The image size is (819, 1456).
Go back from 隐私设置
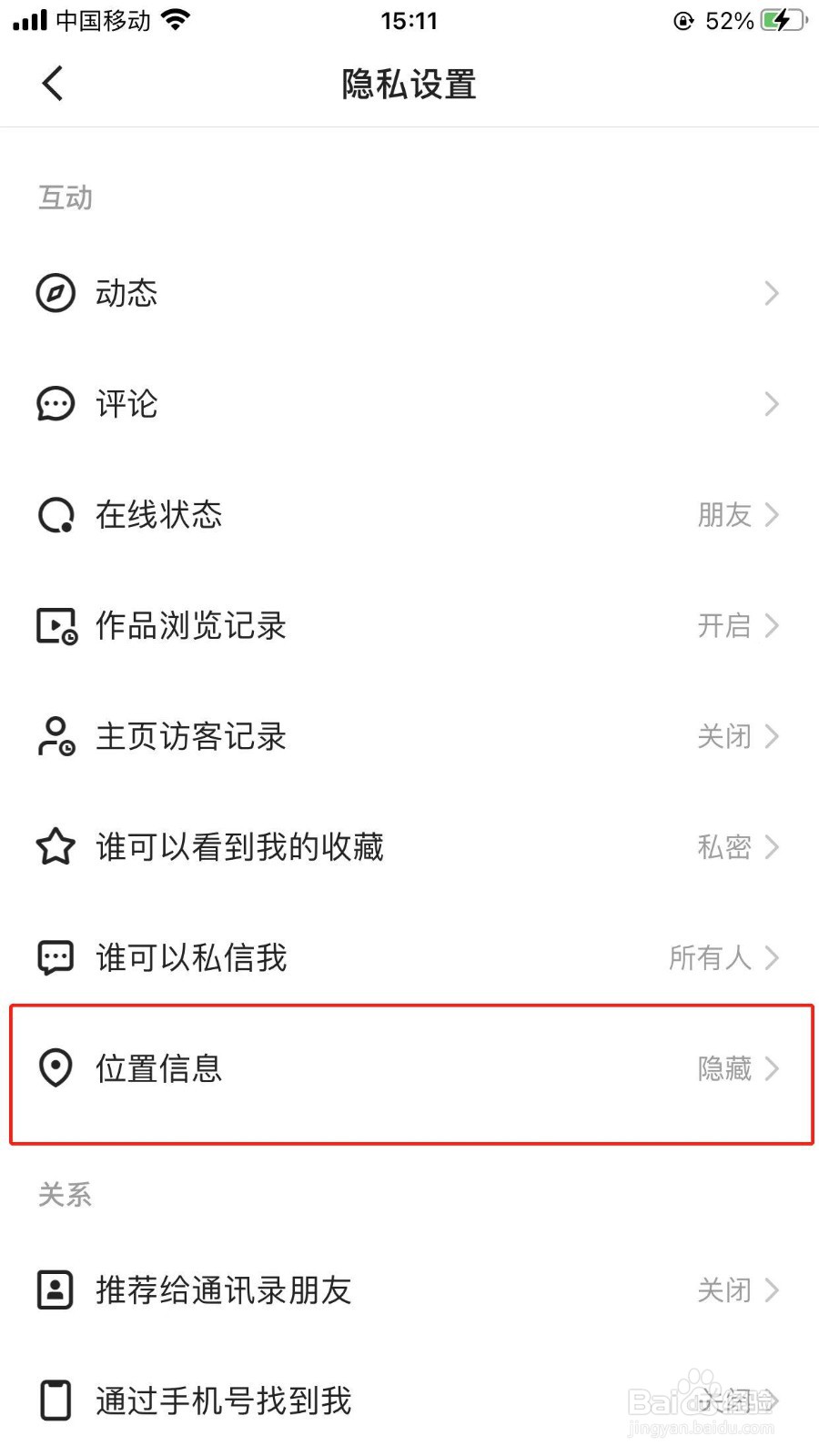53,84
